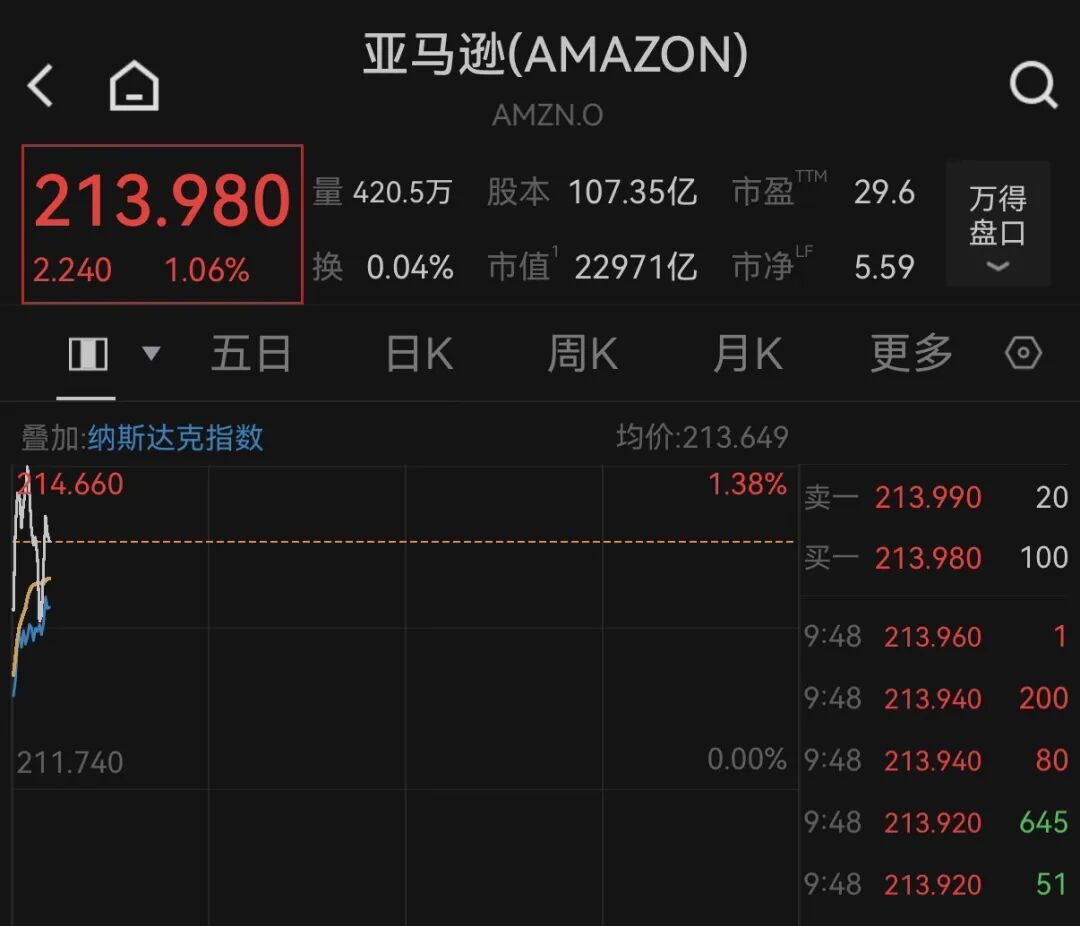The image size is (1080, 926).
Task: Open the time-share chart type dropdown
Action: tap(151, 353)
